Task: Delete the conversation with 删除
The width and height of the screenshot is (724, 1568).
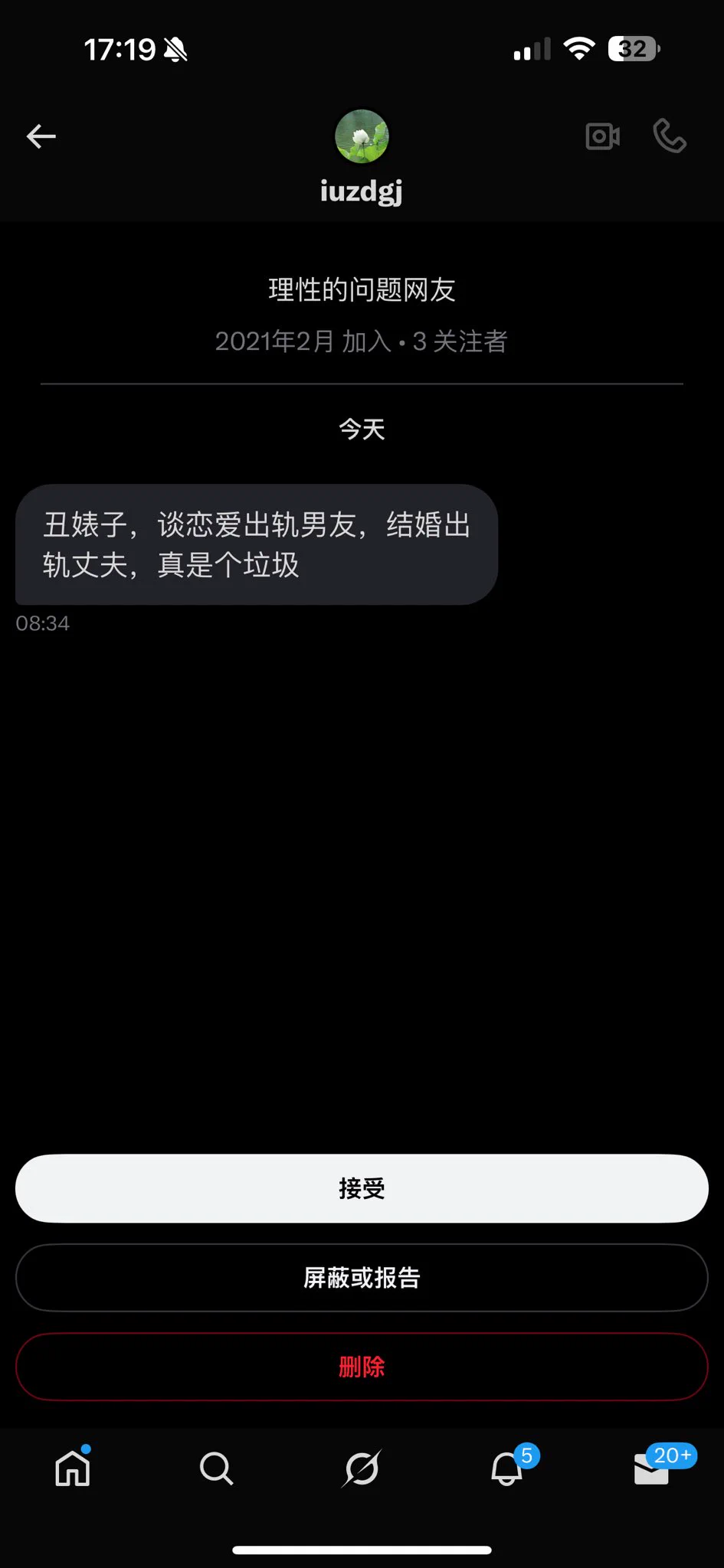Action: click(x=362, y=1367)
